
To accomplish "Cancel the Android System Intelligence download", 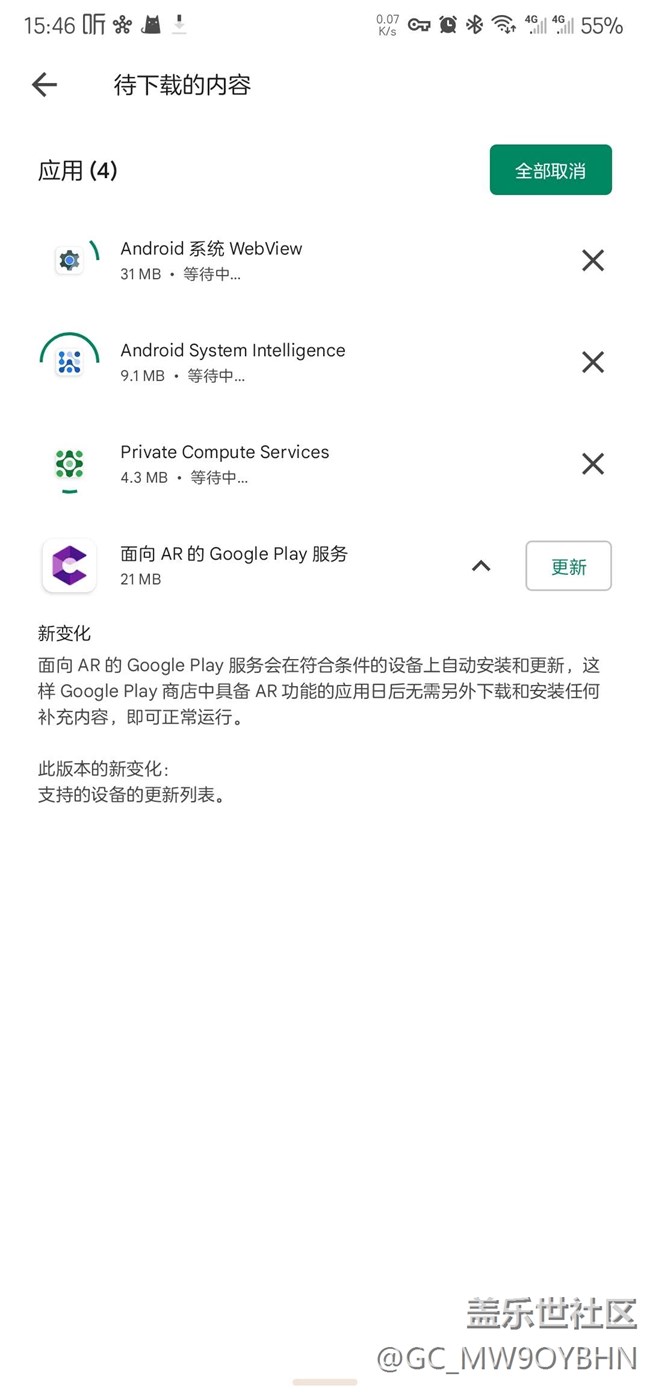I will (x=593, y=362).
